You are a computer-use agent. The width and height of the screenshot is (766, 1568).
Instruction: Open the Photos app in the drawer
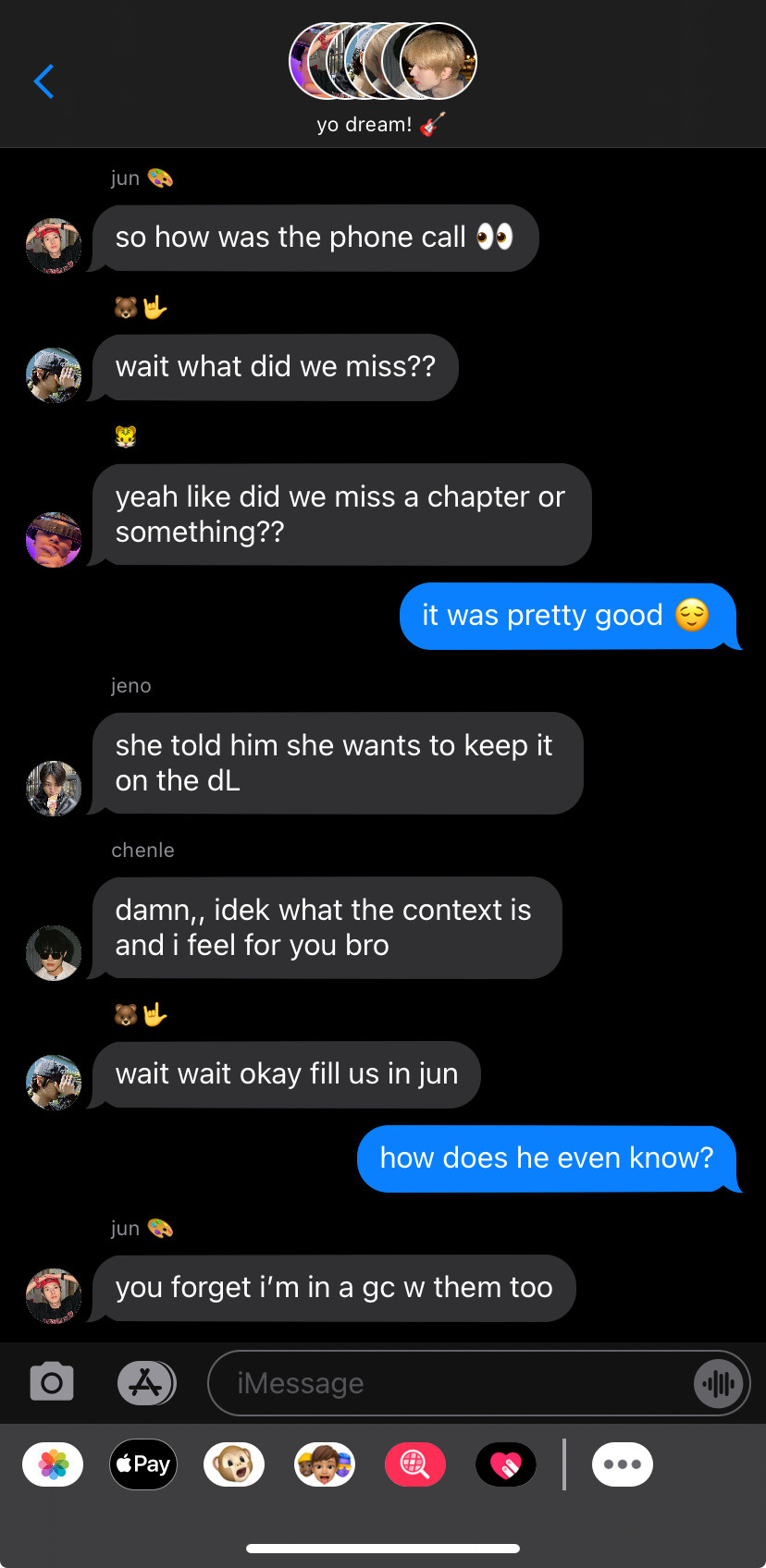tap(53, 1464)
